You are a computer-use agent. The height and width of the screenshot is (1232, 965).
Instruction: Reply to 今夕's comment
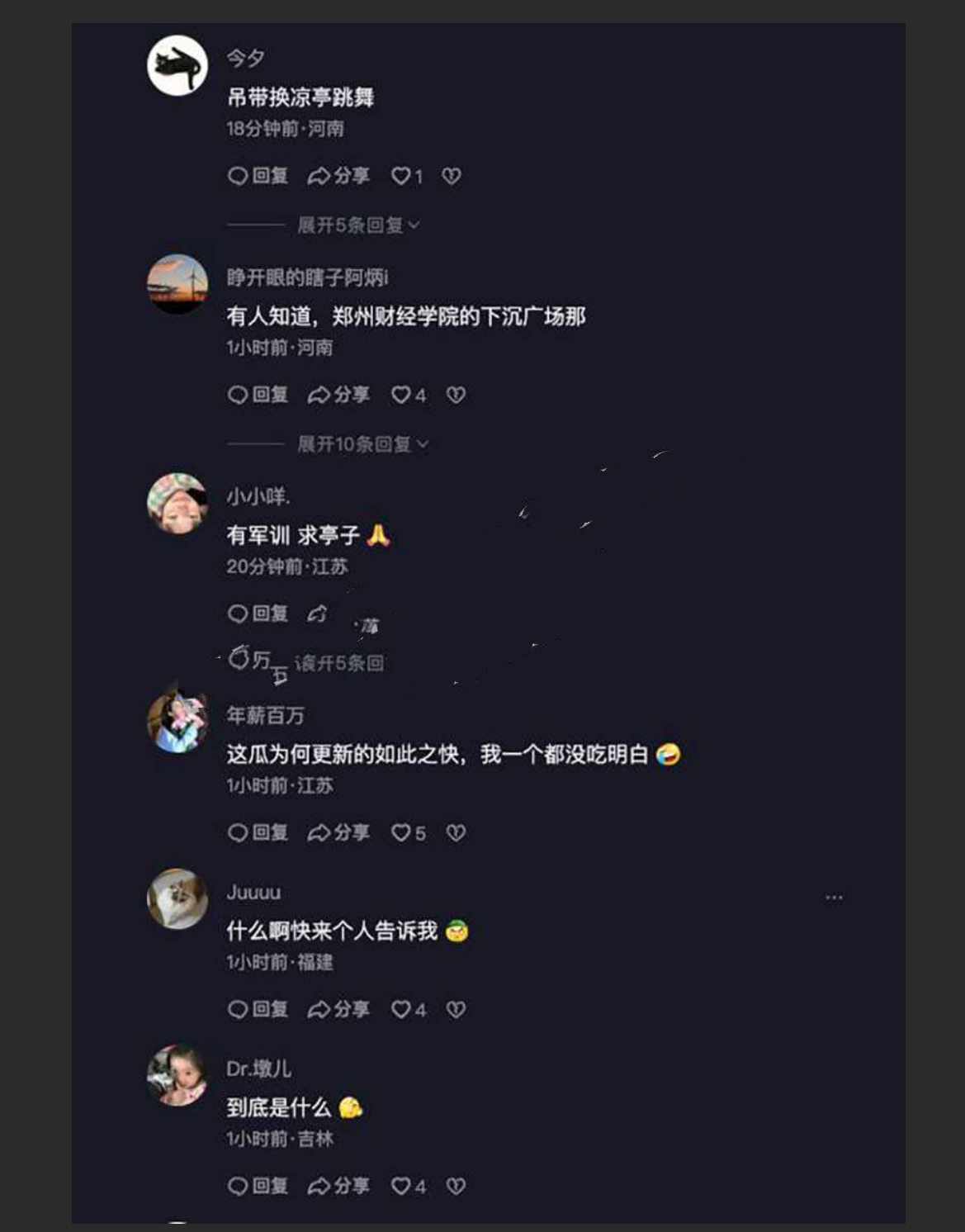pyautogui.click(x=257, y=176)
